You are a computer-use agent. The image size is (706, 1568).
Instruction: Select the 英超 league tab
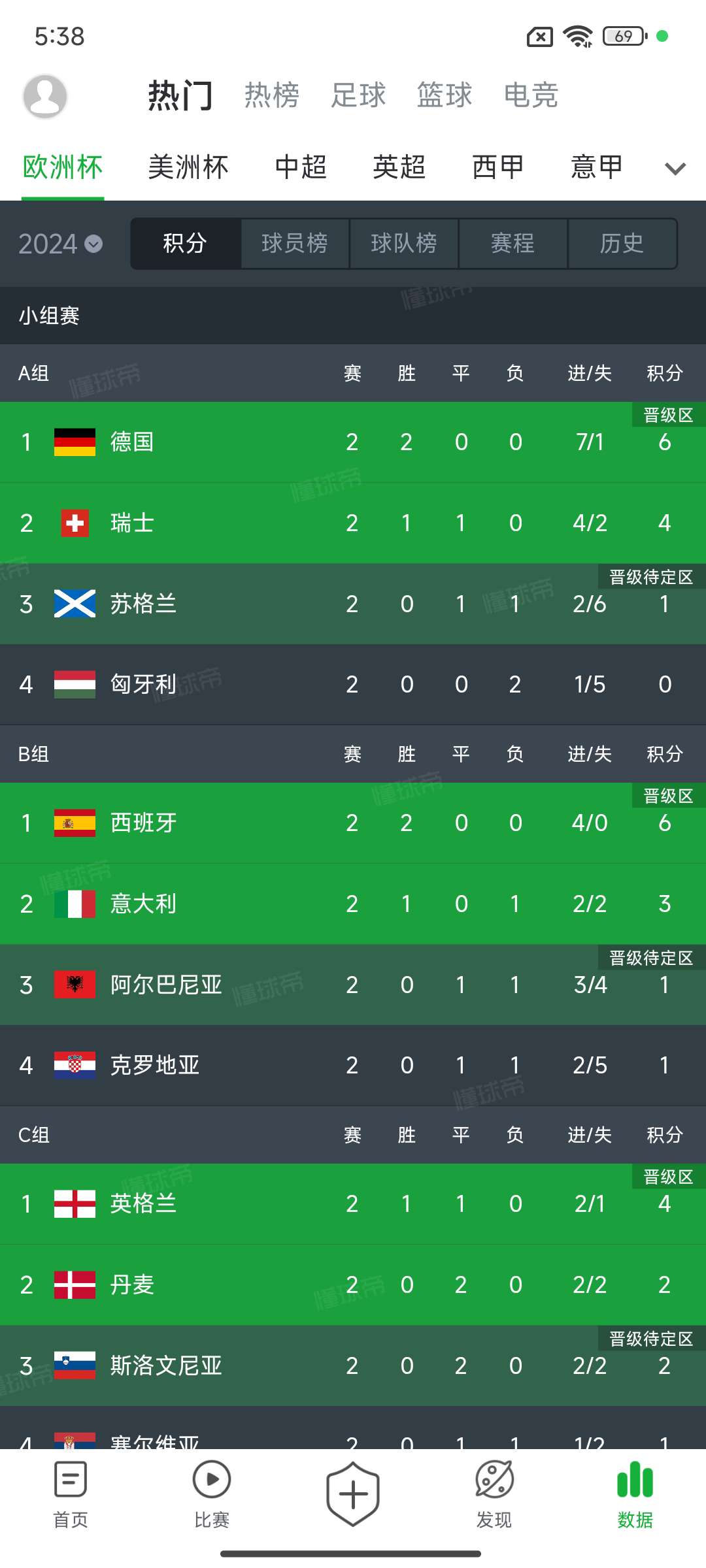[x=399, y=167]
